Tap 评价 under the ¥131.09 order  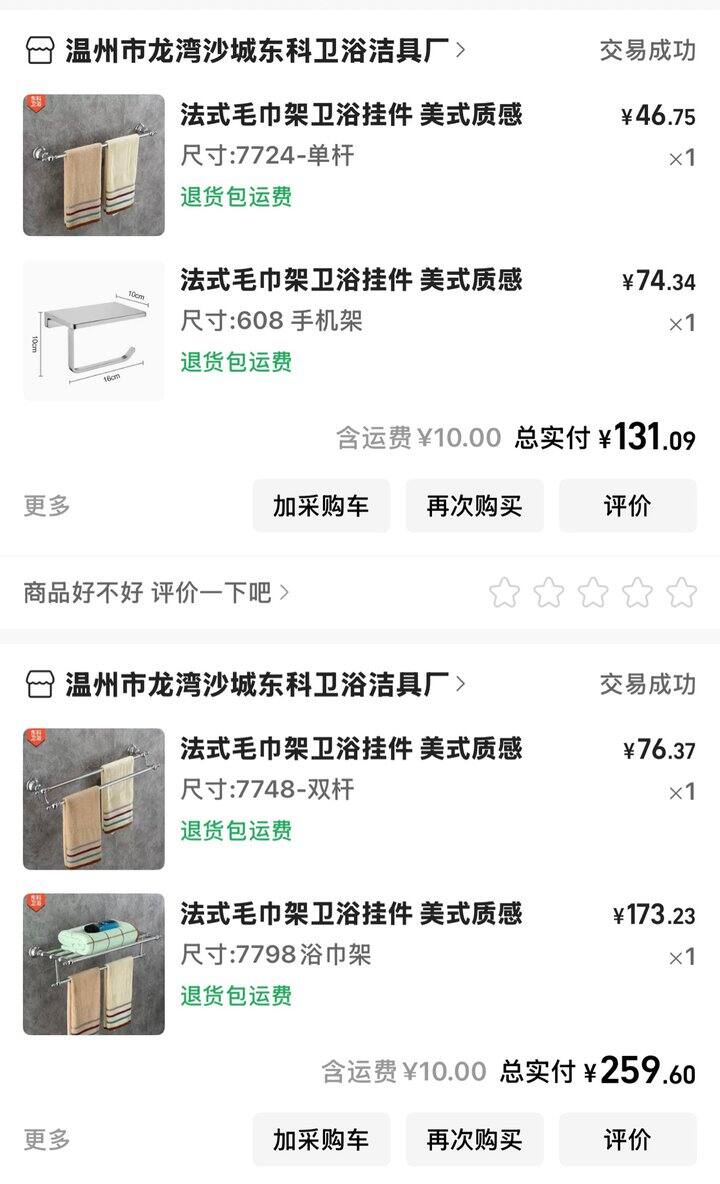pos(627,505)
